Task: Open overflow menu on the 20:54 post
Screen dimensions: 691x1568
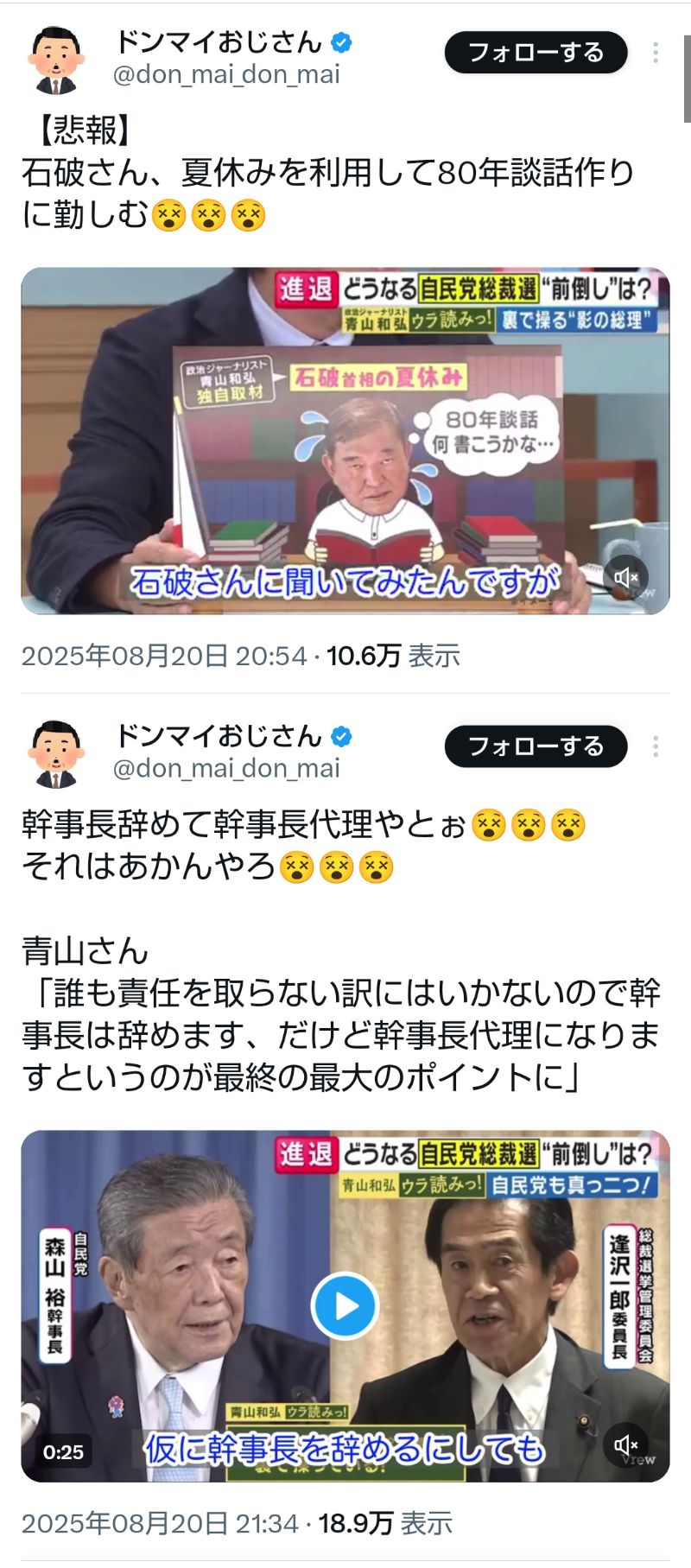Action: coord(656,53)
